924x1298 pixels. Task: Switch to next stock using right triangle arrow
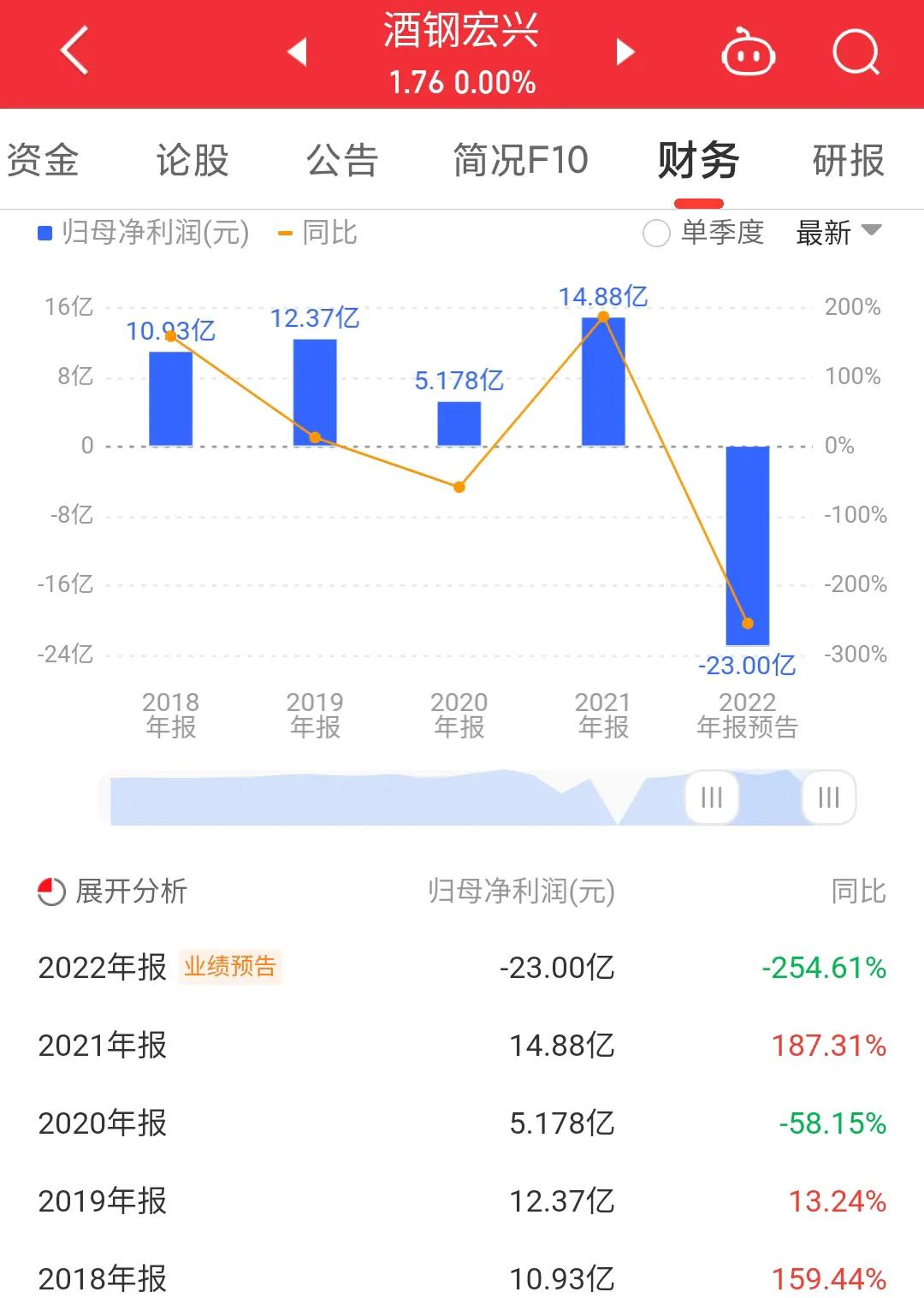click(x=625, y=51)
